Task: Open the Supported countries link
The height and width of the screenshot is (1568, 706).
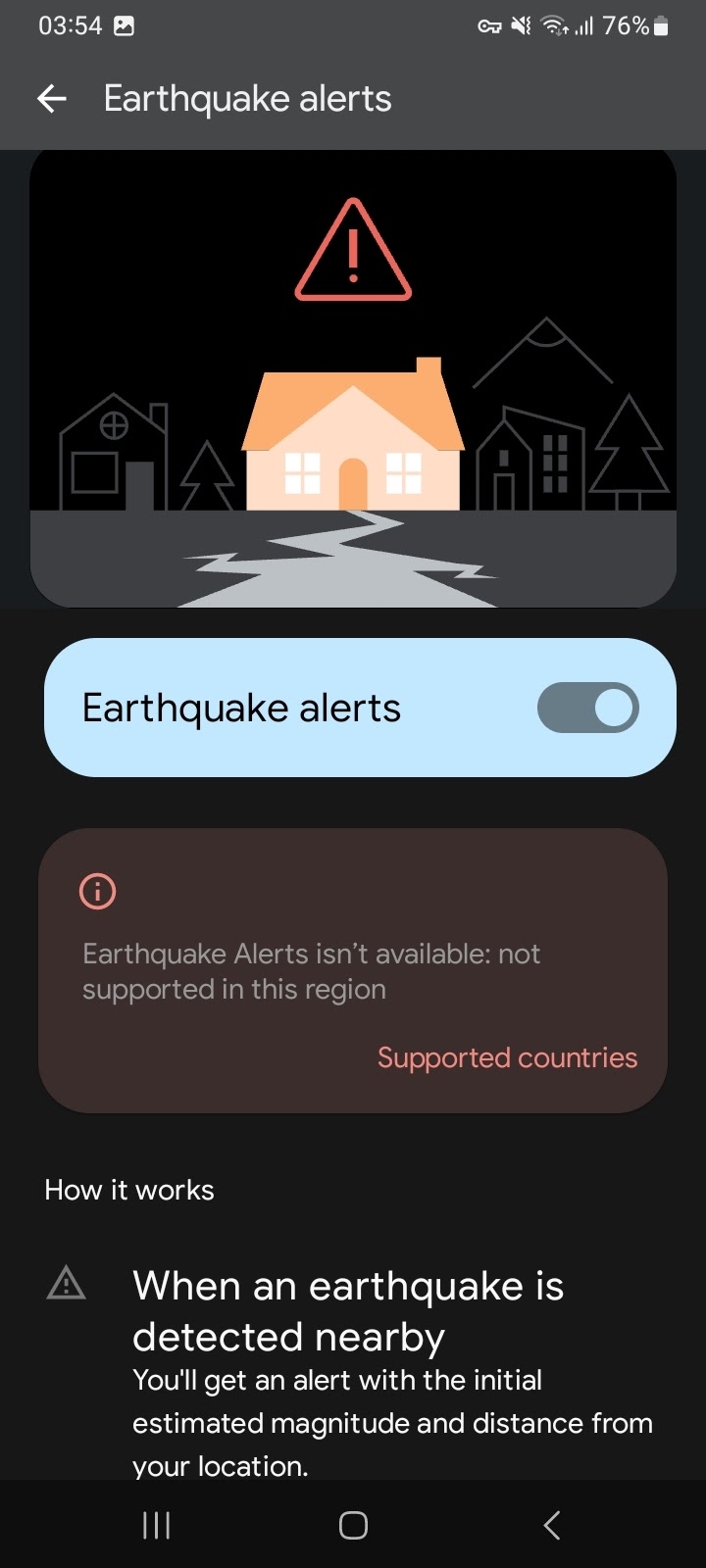Action: click(507, 1057)
